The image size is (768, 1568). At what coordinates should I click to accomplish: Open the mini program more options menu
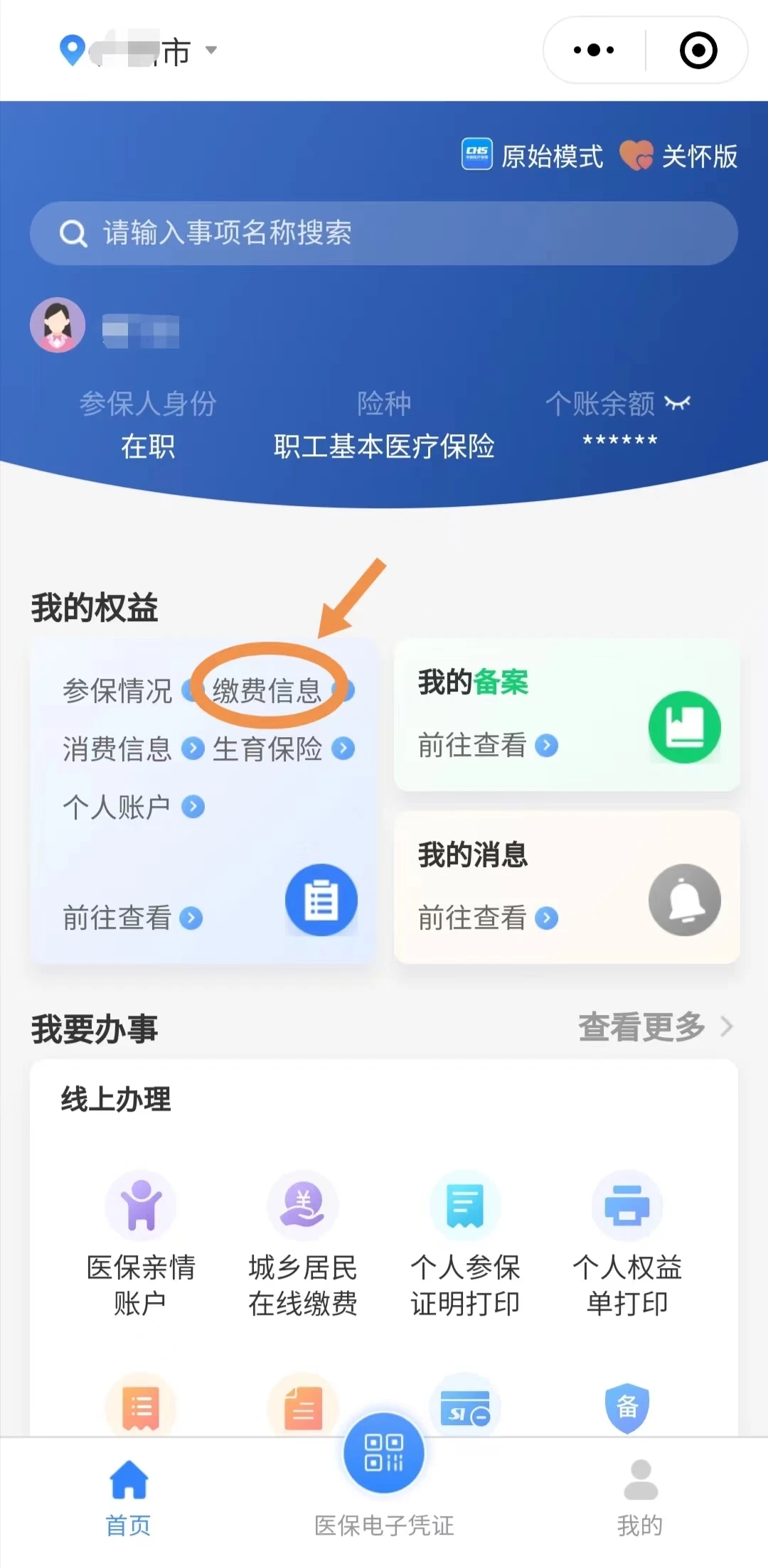click(x=594, y=50)
